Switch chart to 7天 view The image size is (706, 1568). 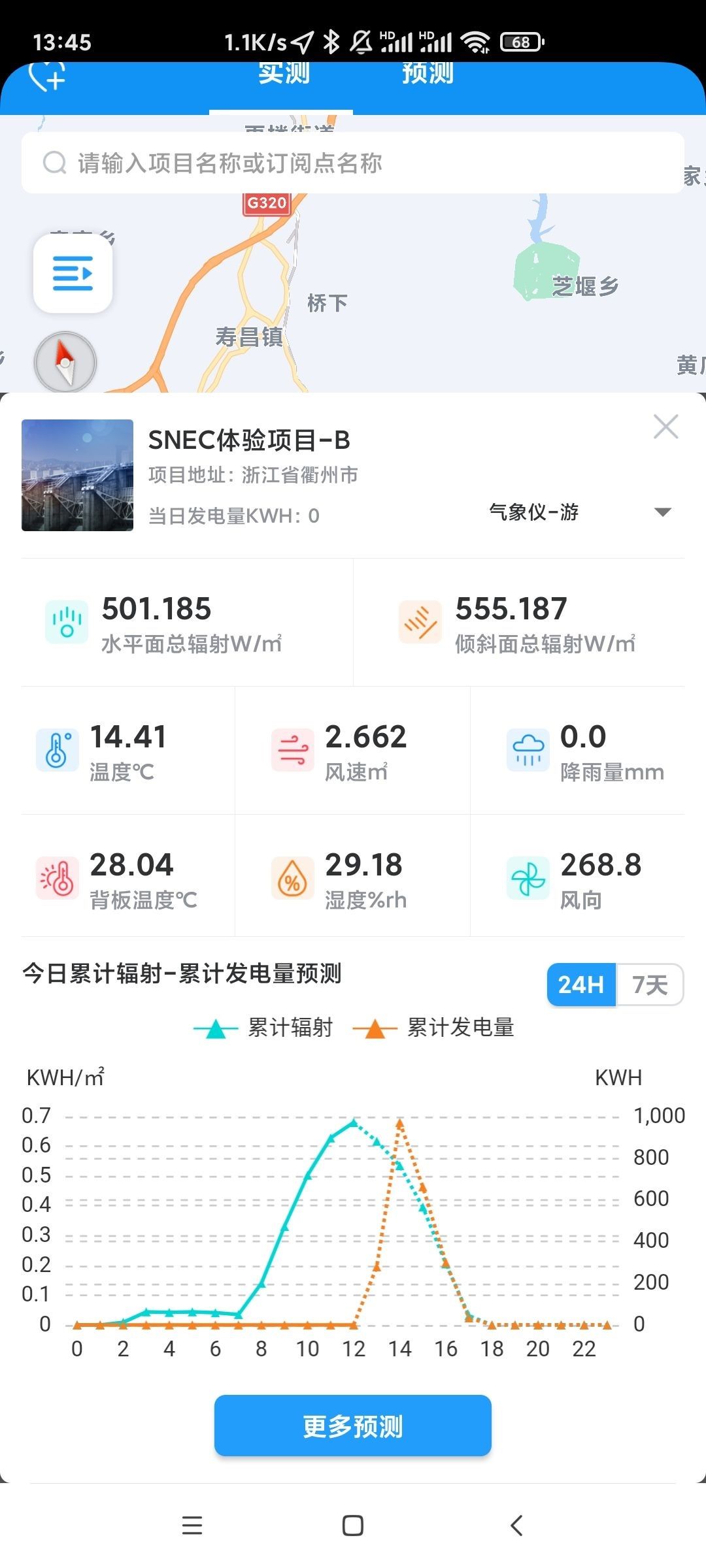coord(650,985)
